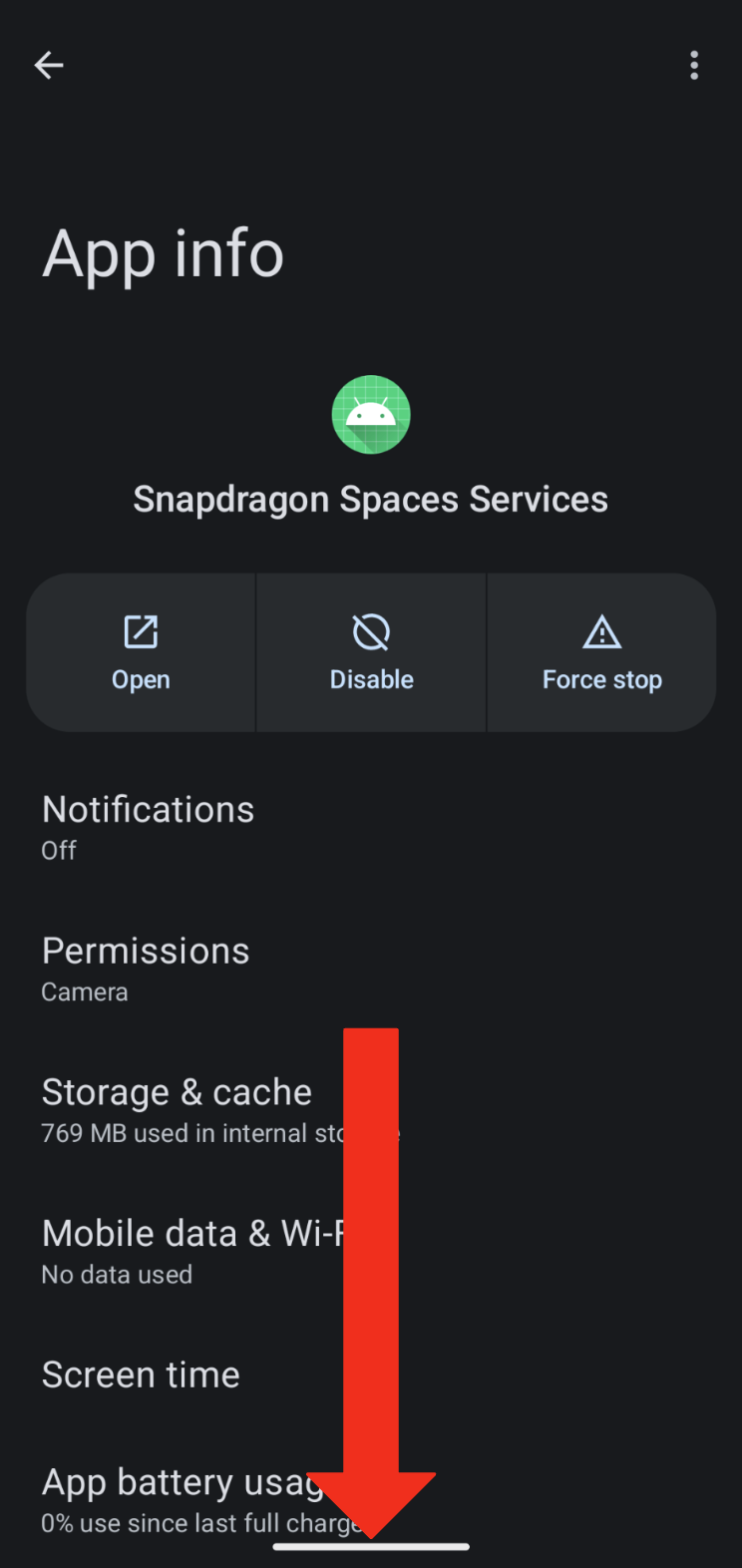Viewport: 742px width, 1568px height.
Task: Go back using the top-left arrow
Action: 49,66
